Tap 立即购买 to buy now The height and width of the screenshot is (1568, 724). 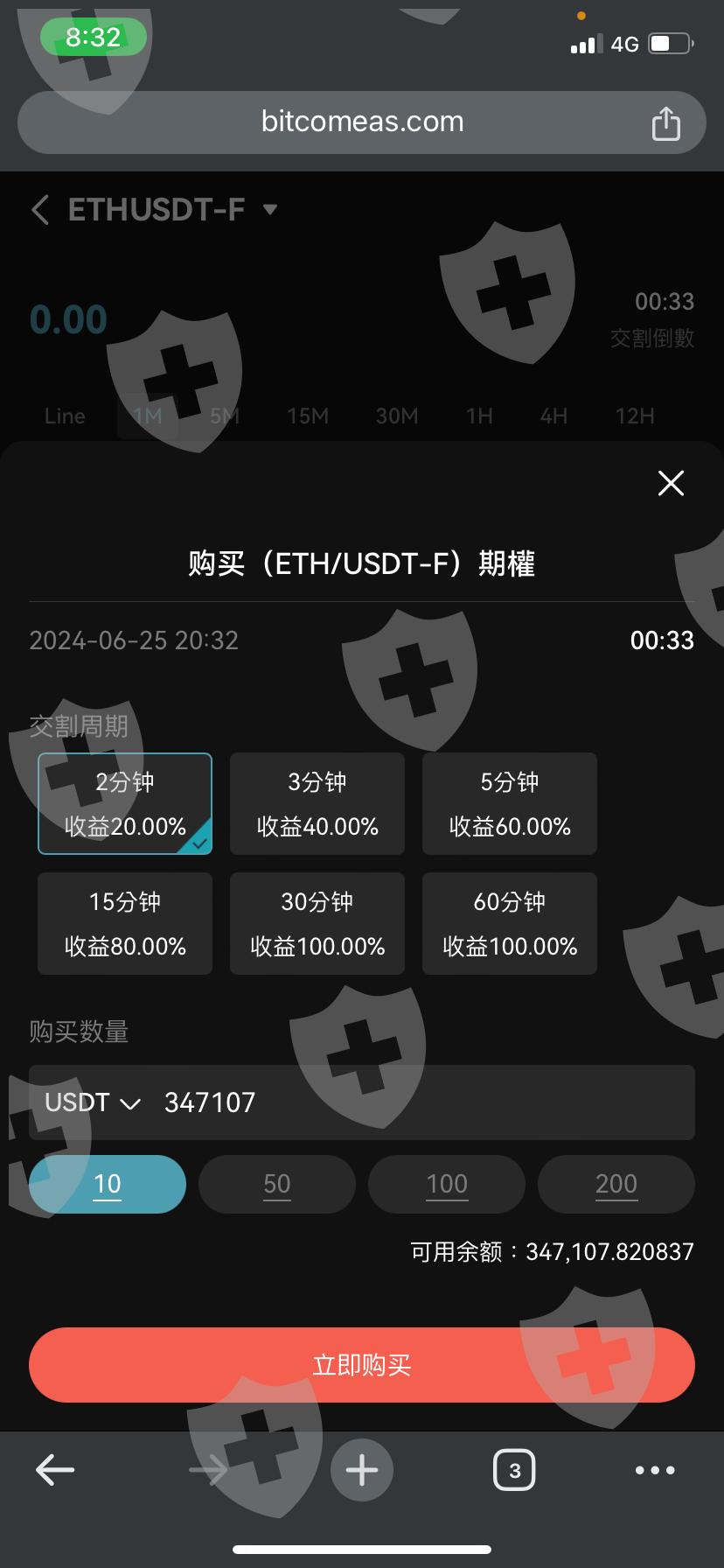[362, 1365]
